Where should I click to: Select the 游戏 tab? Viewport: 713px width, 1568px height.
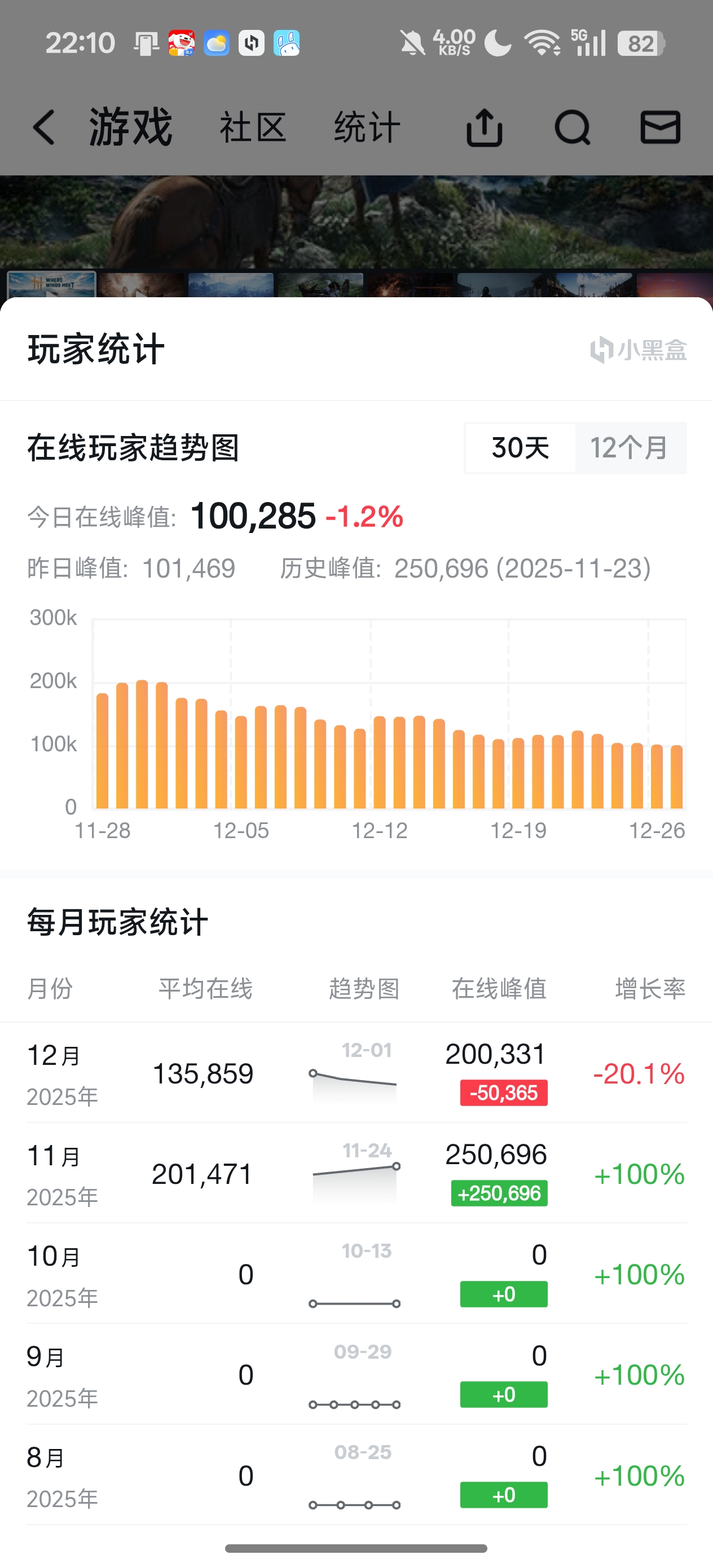pos(131,128)
